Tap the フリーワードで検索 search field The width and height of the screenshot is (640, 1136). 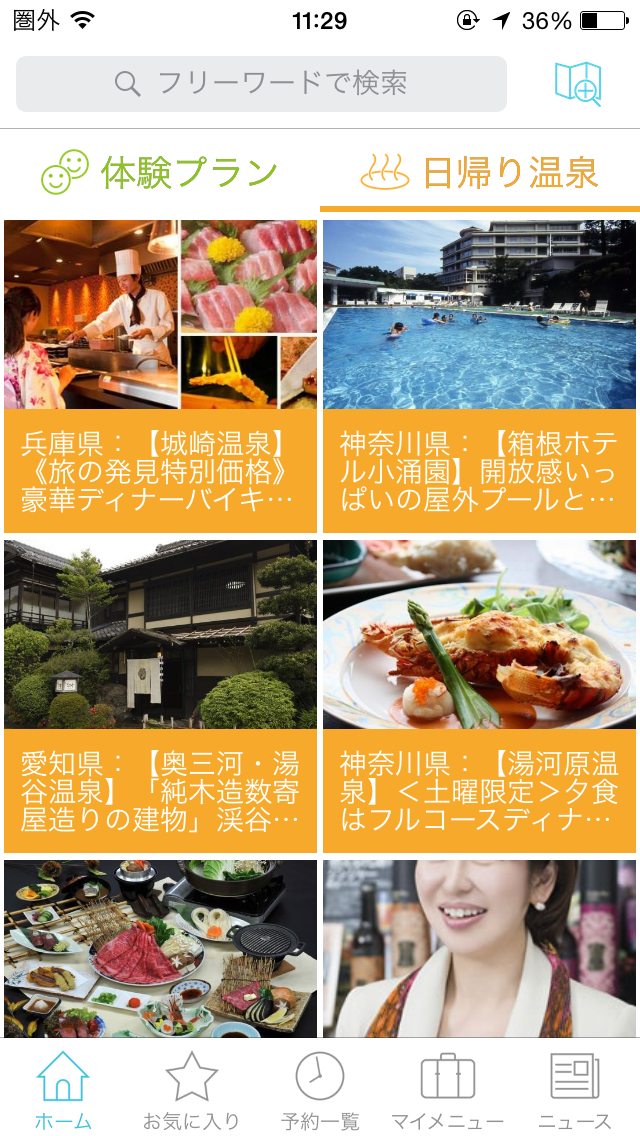(x=261, y=83)
